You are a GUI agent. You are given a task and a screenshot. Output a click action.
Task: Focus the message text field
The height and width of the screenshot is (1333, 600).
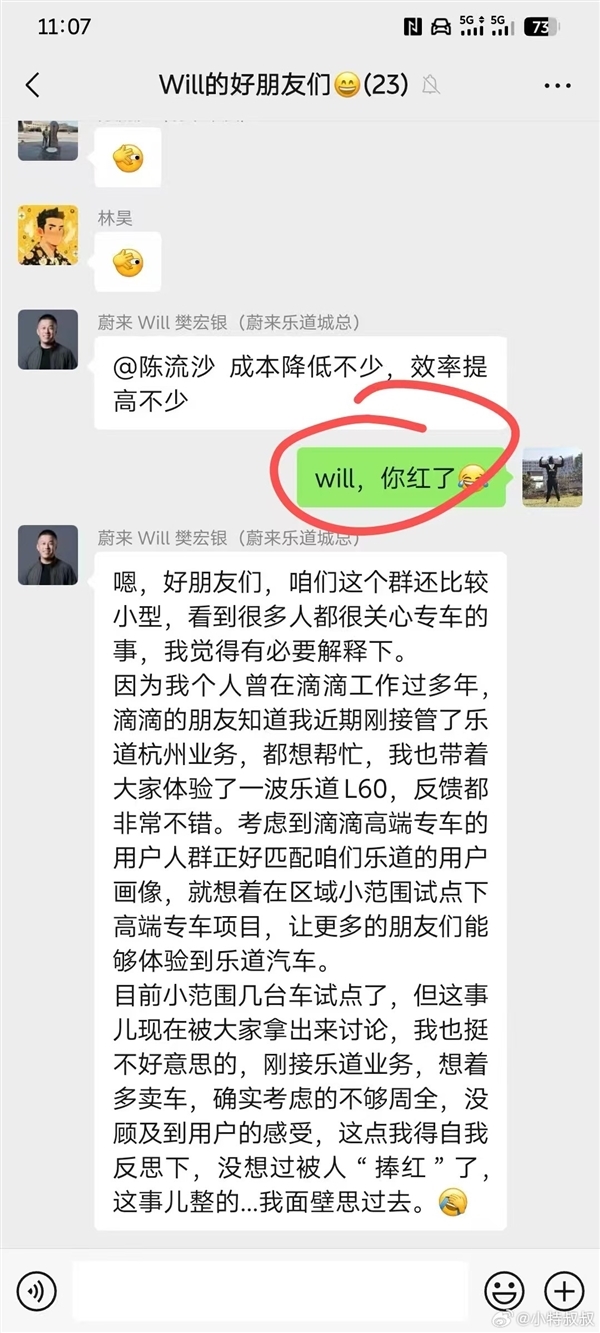point(270,1290)
